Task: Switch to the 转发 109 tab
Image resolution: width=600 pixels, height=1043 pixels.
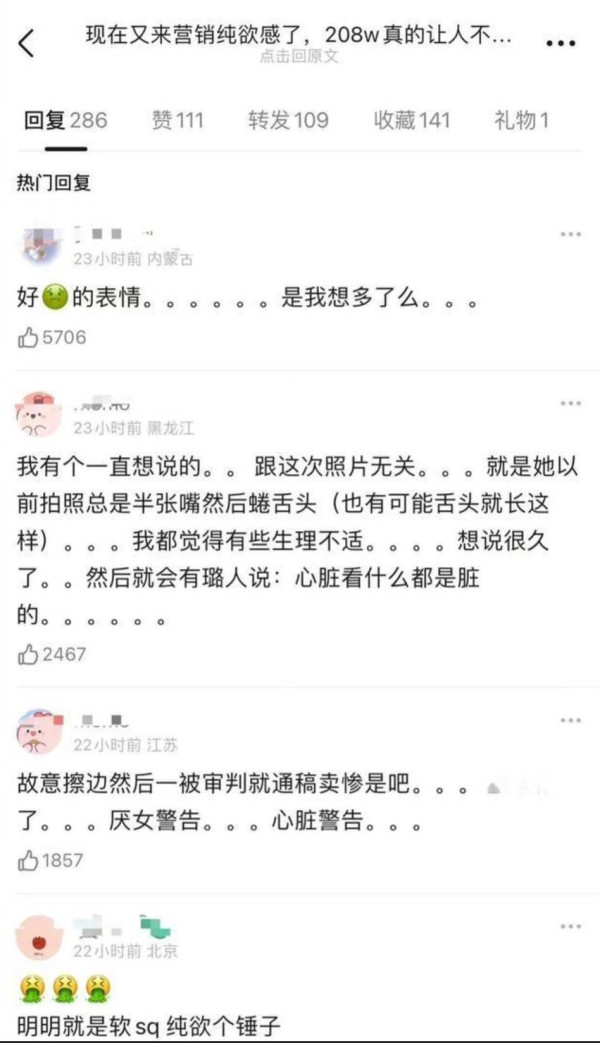Action: 288,121
